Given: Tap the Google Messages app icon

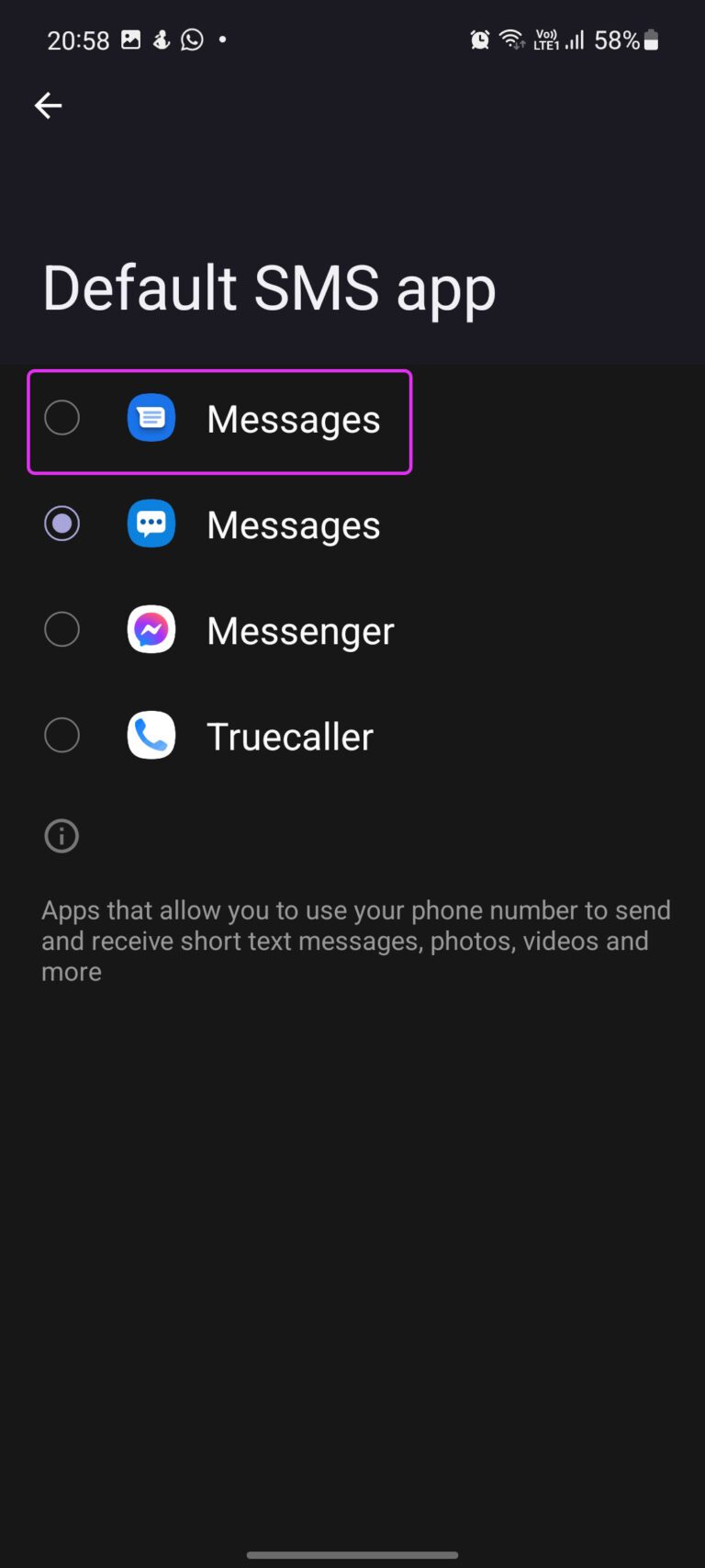Looking at the screenshot, I should pos(151,418).
